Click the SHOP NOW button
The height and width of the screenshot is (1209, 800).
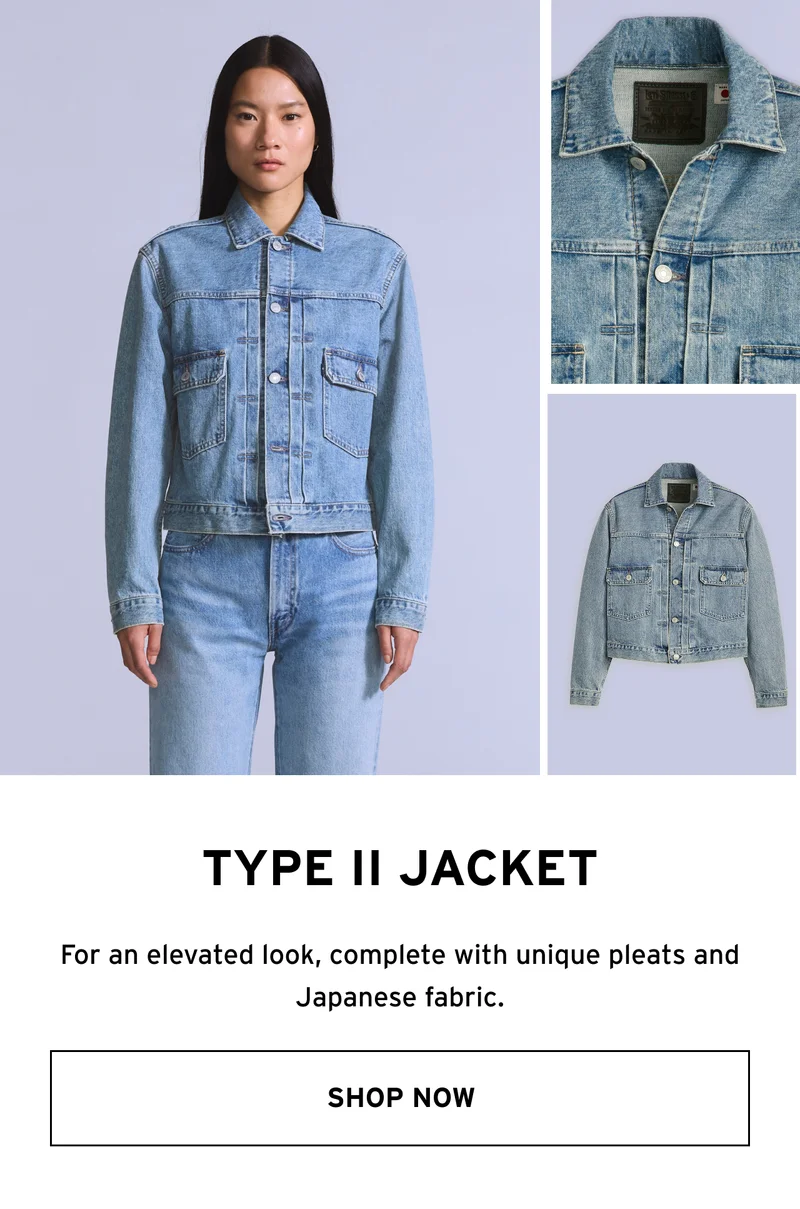pyautogui.click(x=400, y=1098)
